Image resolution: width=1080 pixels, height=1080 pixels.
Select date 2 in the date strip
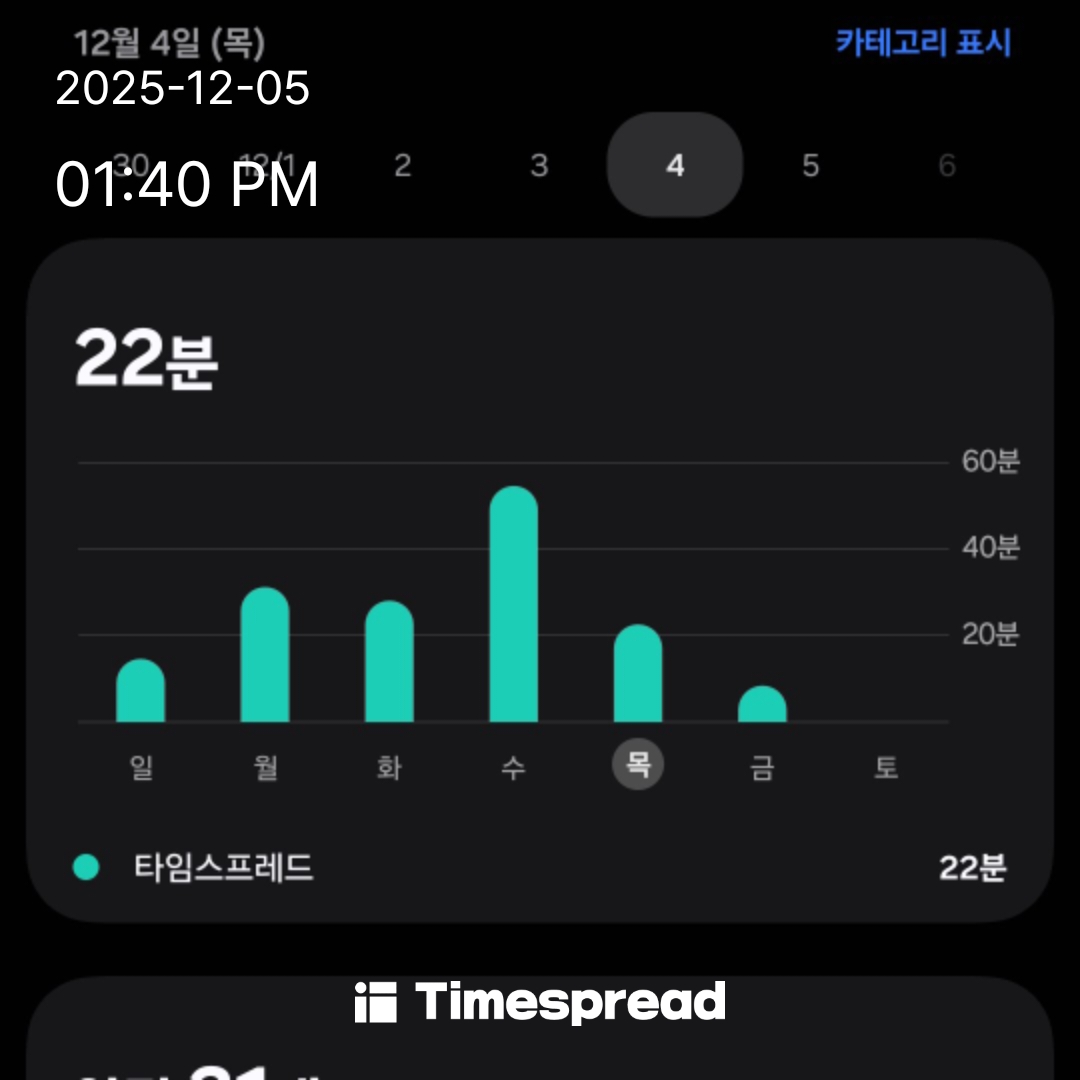point(402,166)
